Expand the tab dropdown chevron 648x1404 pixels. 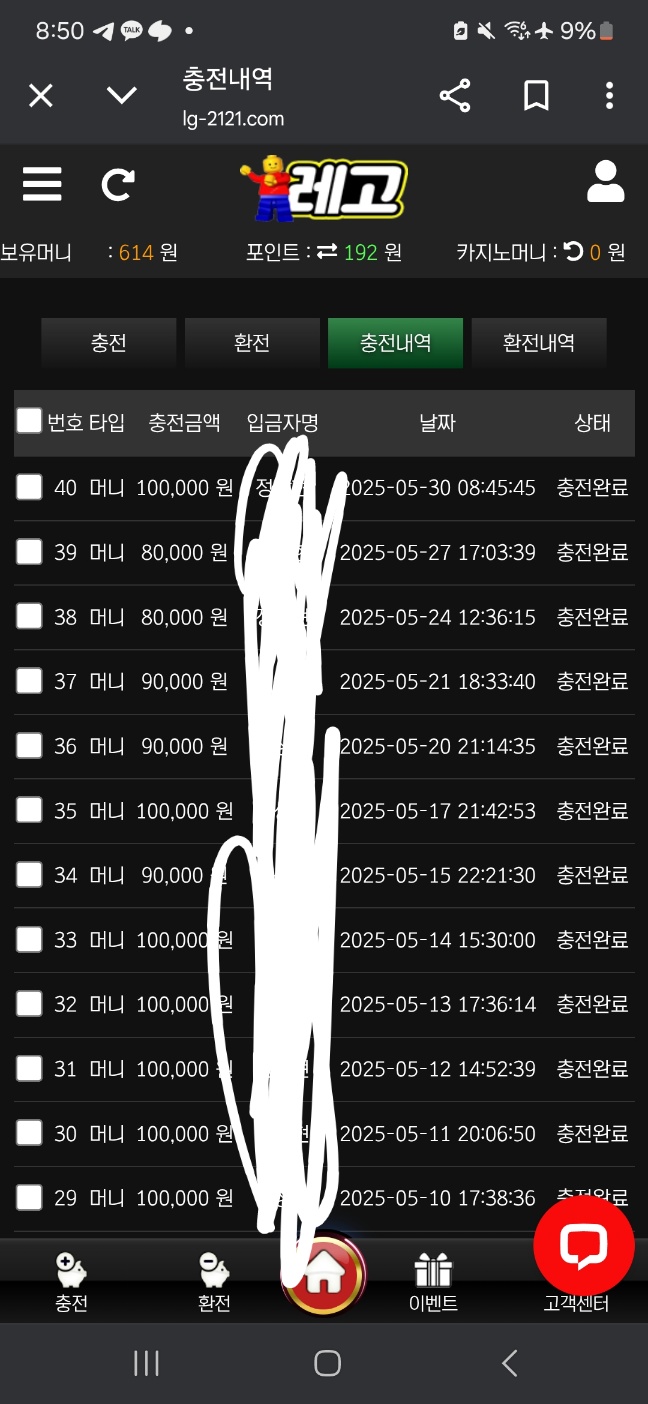pyautogui.click(x=122, y=96)
